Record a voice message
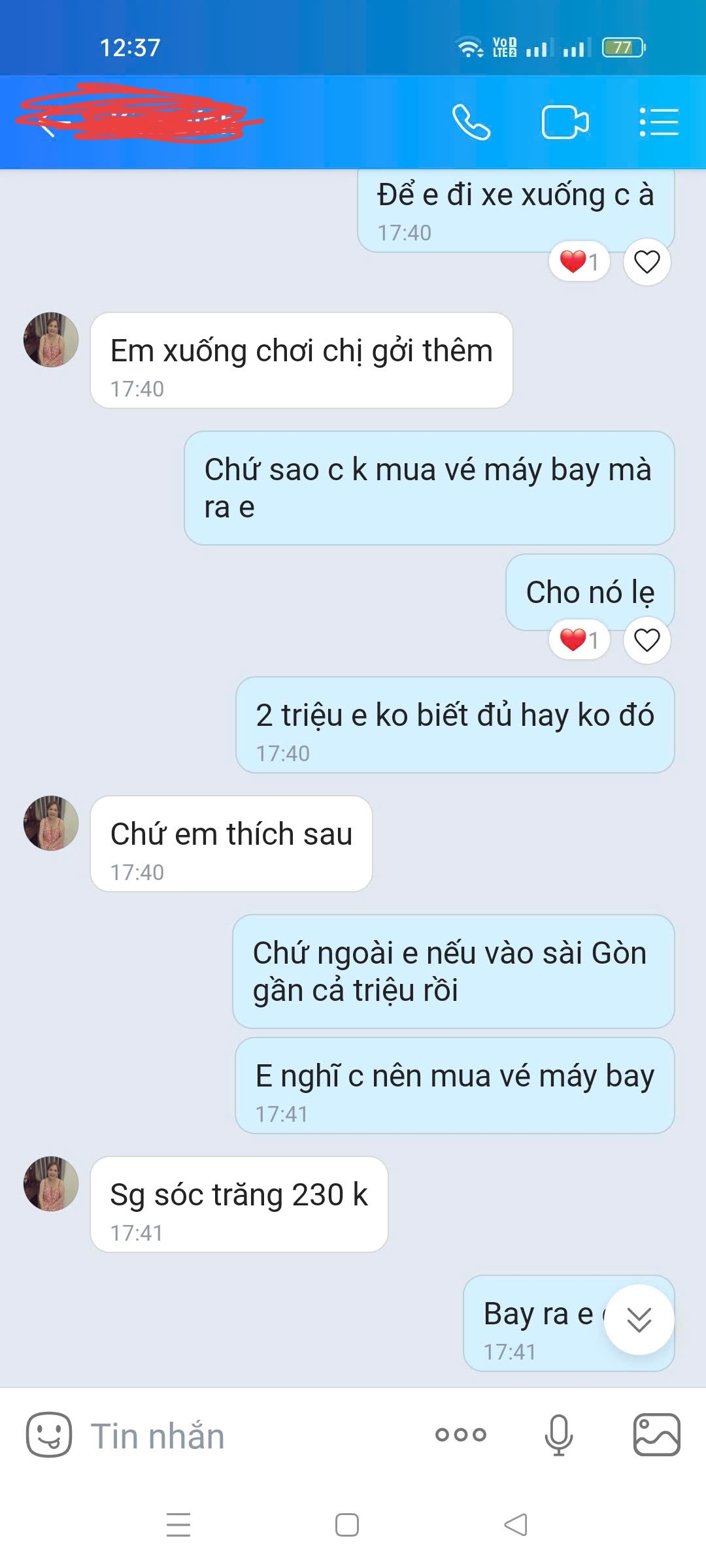The width and height of the screenshot is (706, 1568). [559, 1435]
